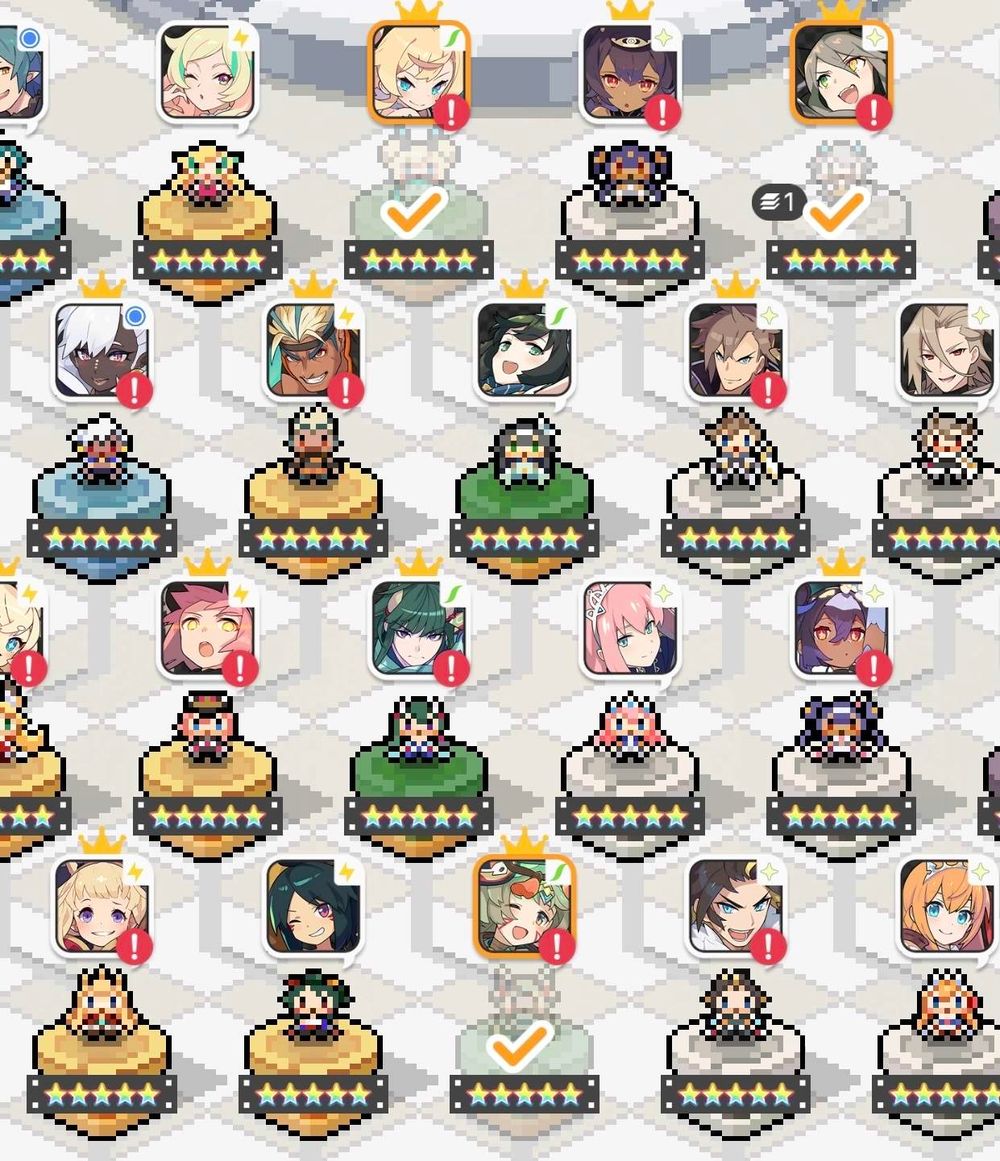The image size is (1000, 1161).
Task: Select the gray-haired yellow-eyed character portrait
Action: coord(840,72)
